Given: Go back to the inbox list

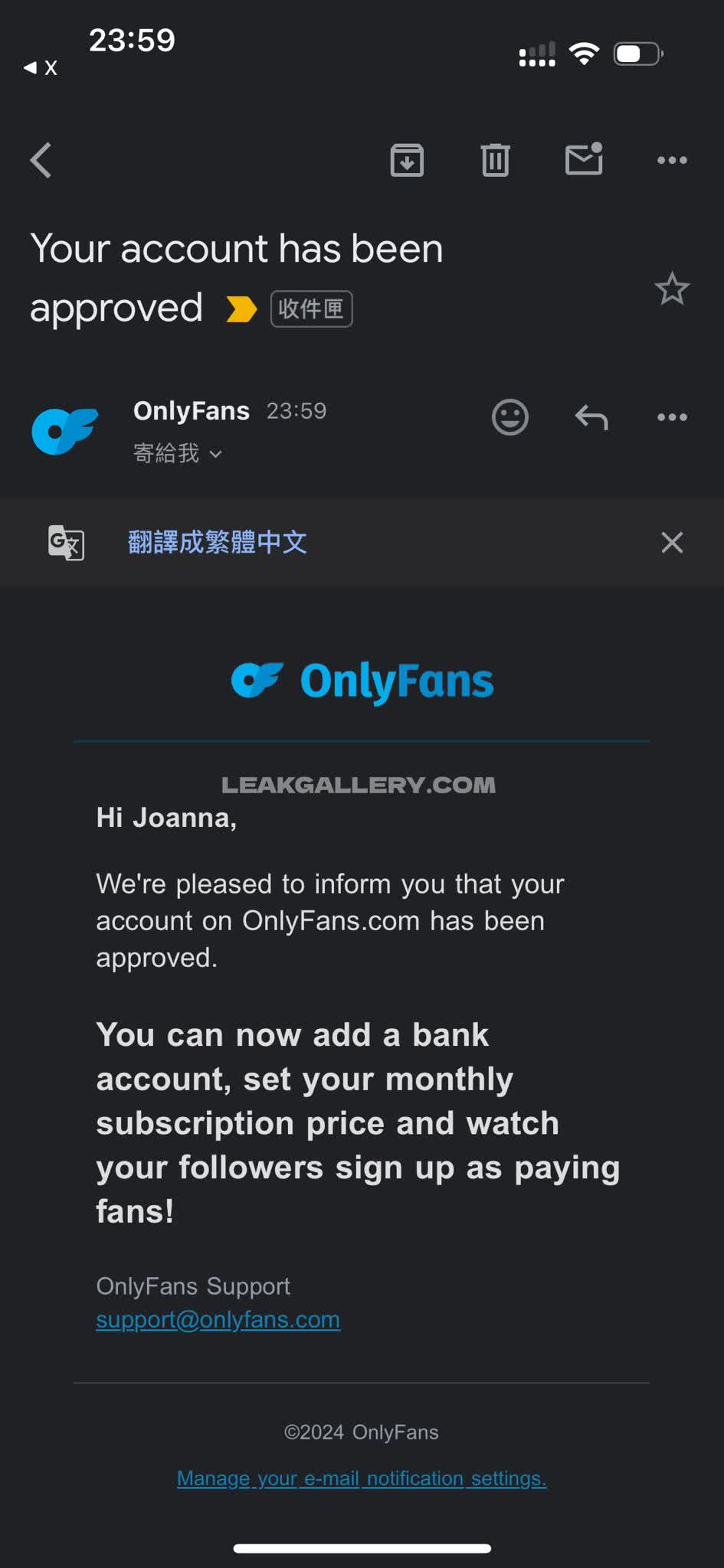Looking at the screenshot, I should pyautogui.click(x=41, y=160).
